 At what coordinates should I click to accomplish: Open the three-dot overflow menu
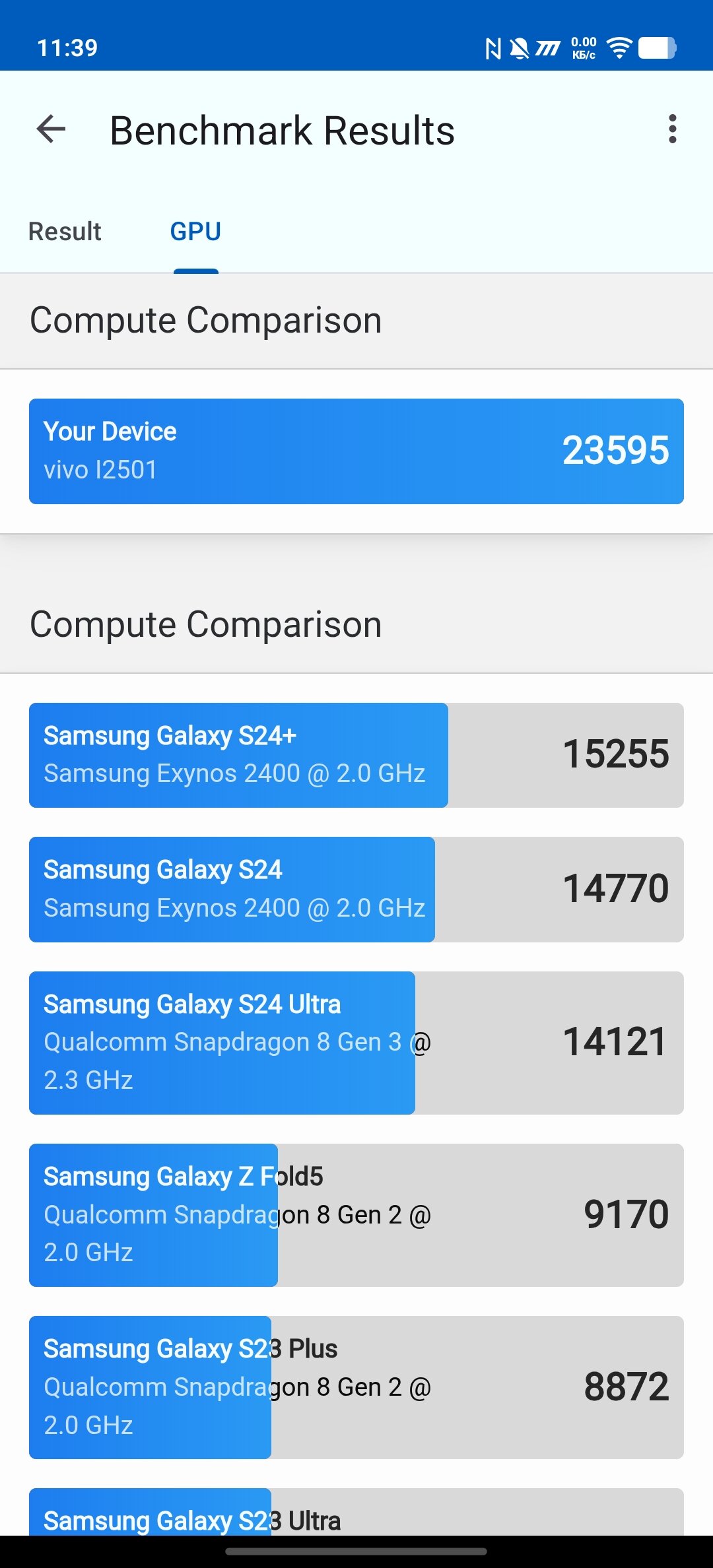pos(672,129)
